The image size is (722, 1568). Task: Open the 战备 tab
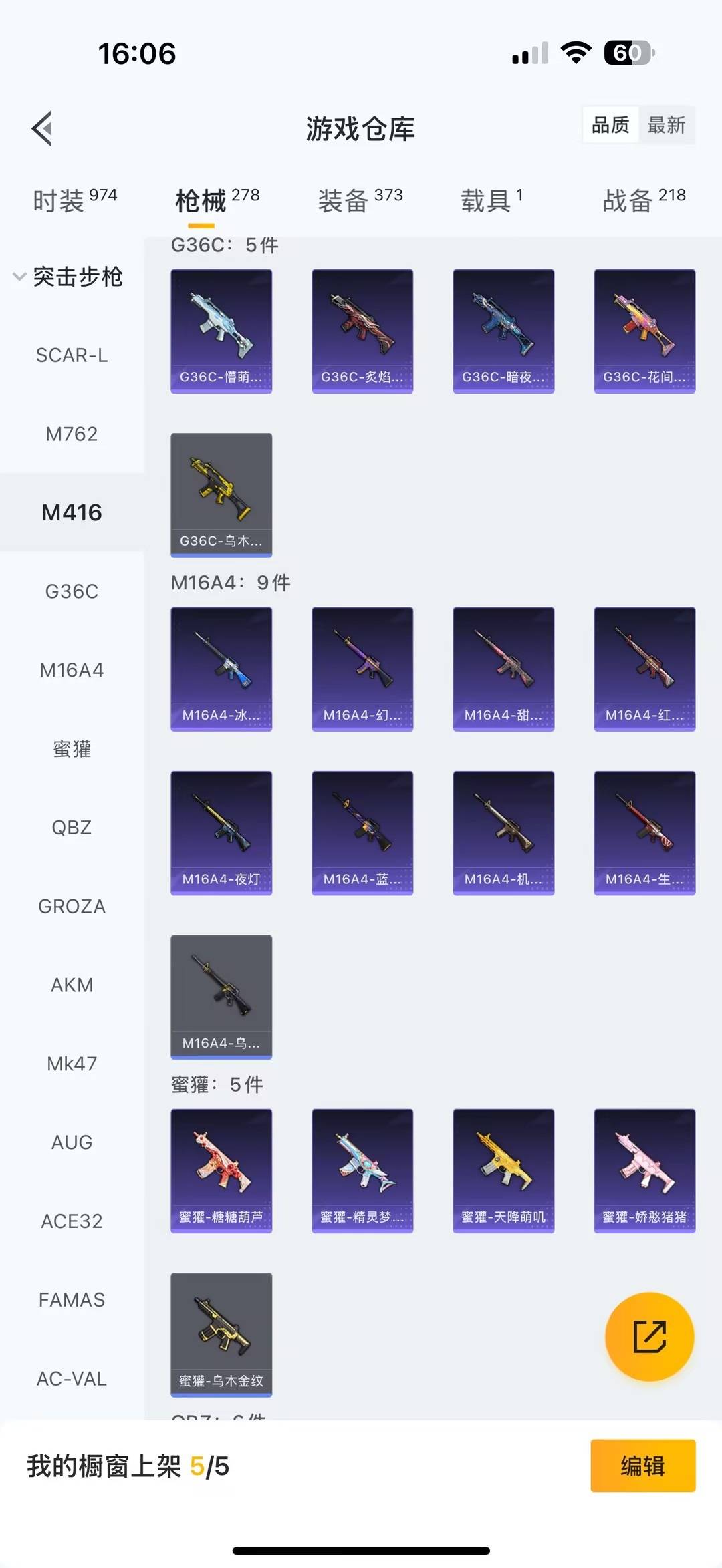(x=625, y=200)
